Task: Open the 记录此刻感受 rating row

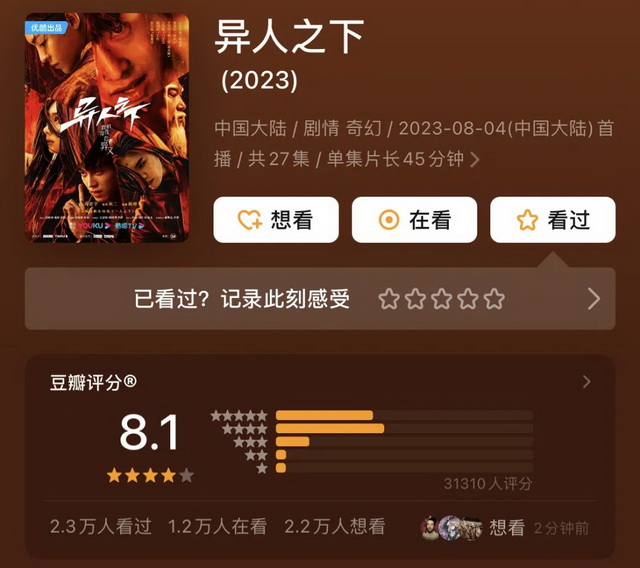Action: pyautogui.click(x=319, y=298)
